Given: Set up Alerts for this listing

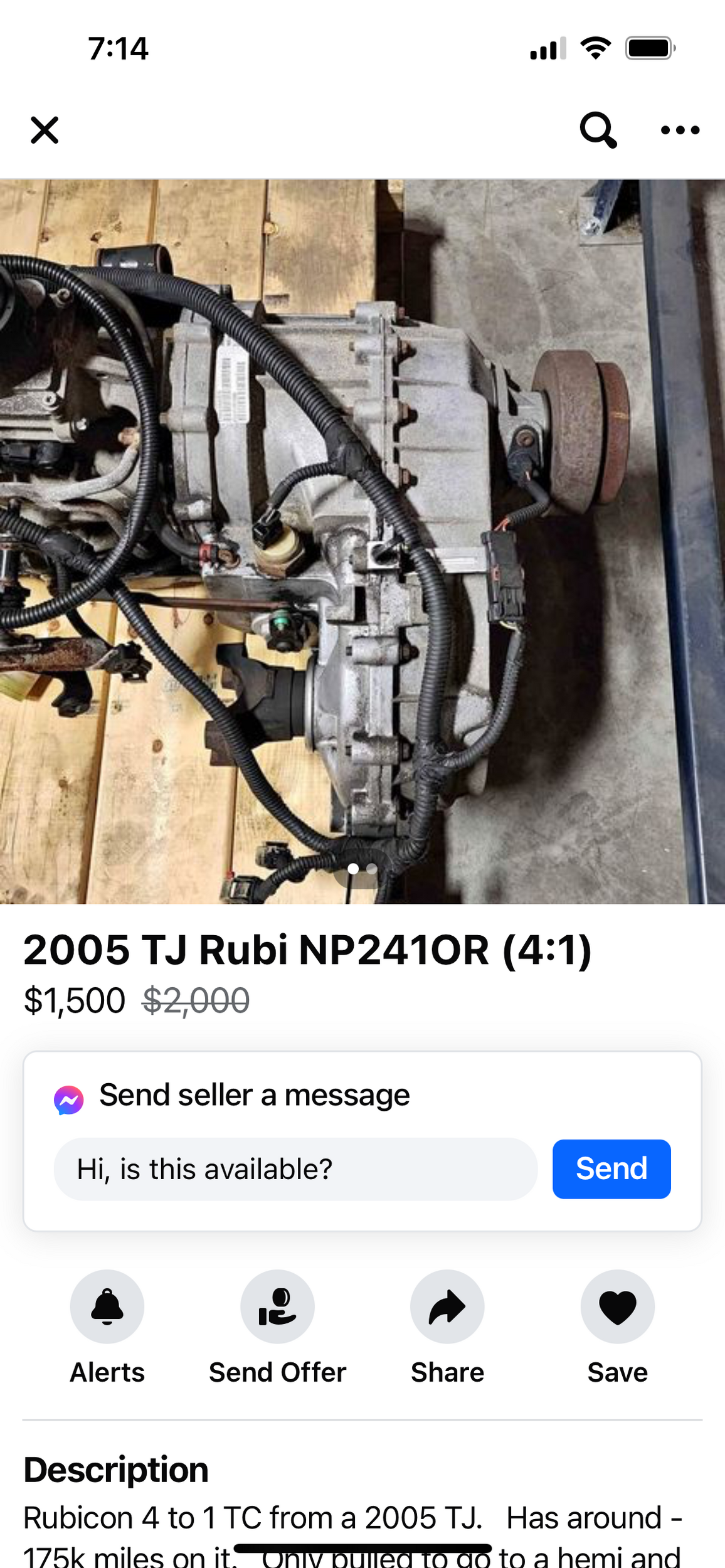Looking at the screenshot, I should pos(107,1306).
